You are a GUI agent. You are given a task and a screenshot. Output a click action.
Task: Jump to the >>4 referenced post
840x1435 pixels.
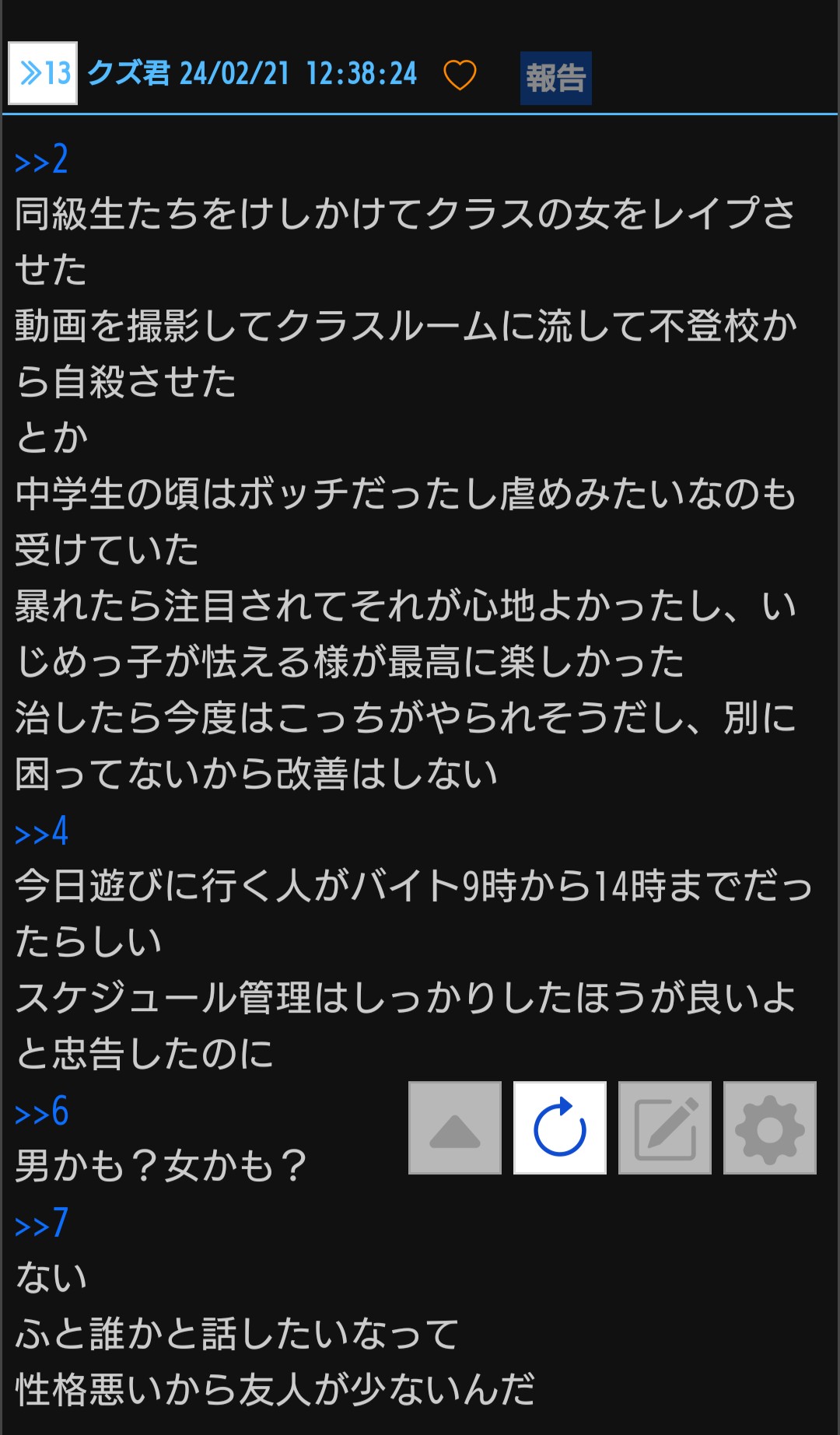click(x=41, y=832)
